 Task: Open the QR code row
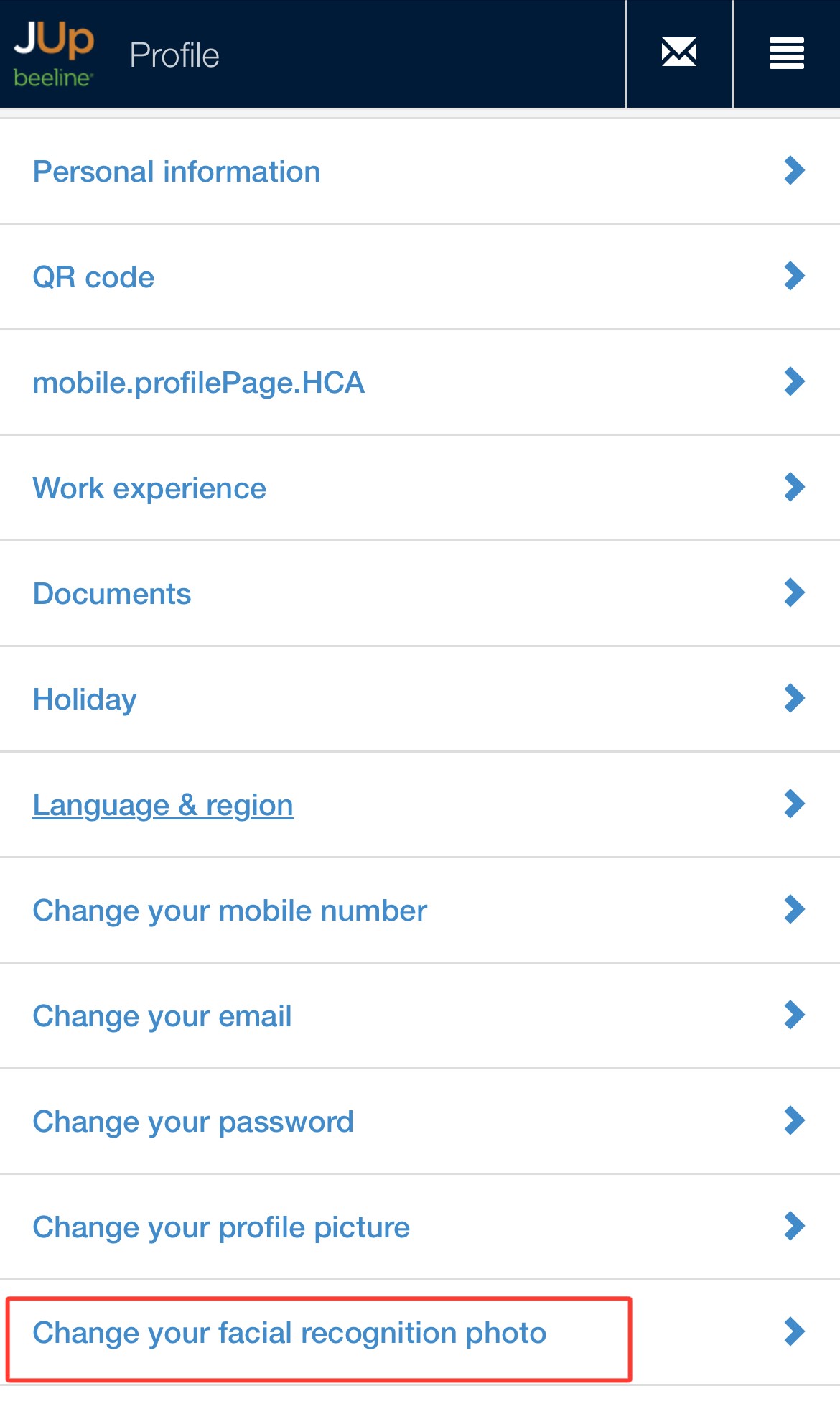click(x=93, y=277)
